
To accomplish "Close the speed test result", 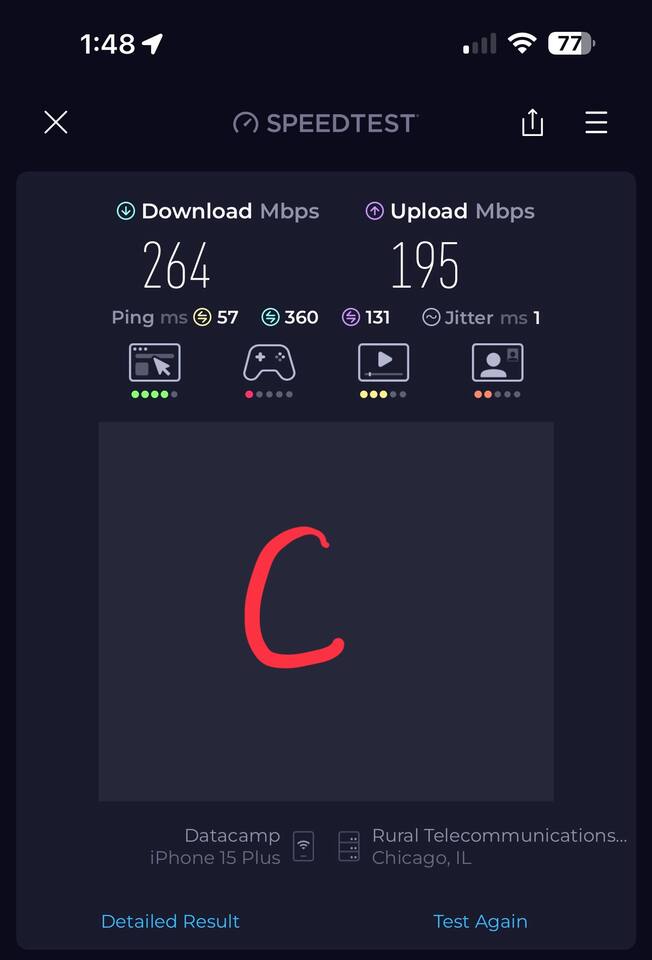I will click(x=56, y=123).
